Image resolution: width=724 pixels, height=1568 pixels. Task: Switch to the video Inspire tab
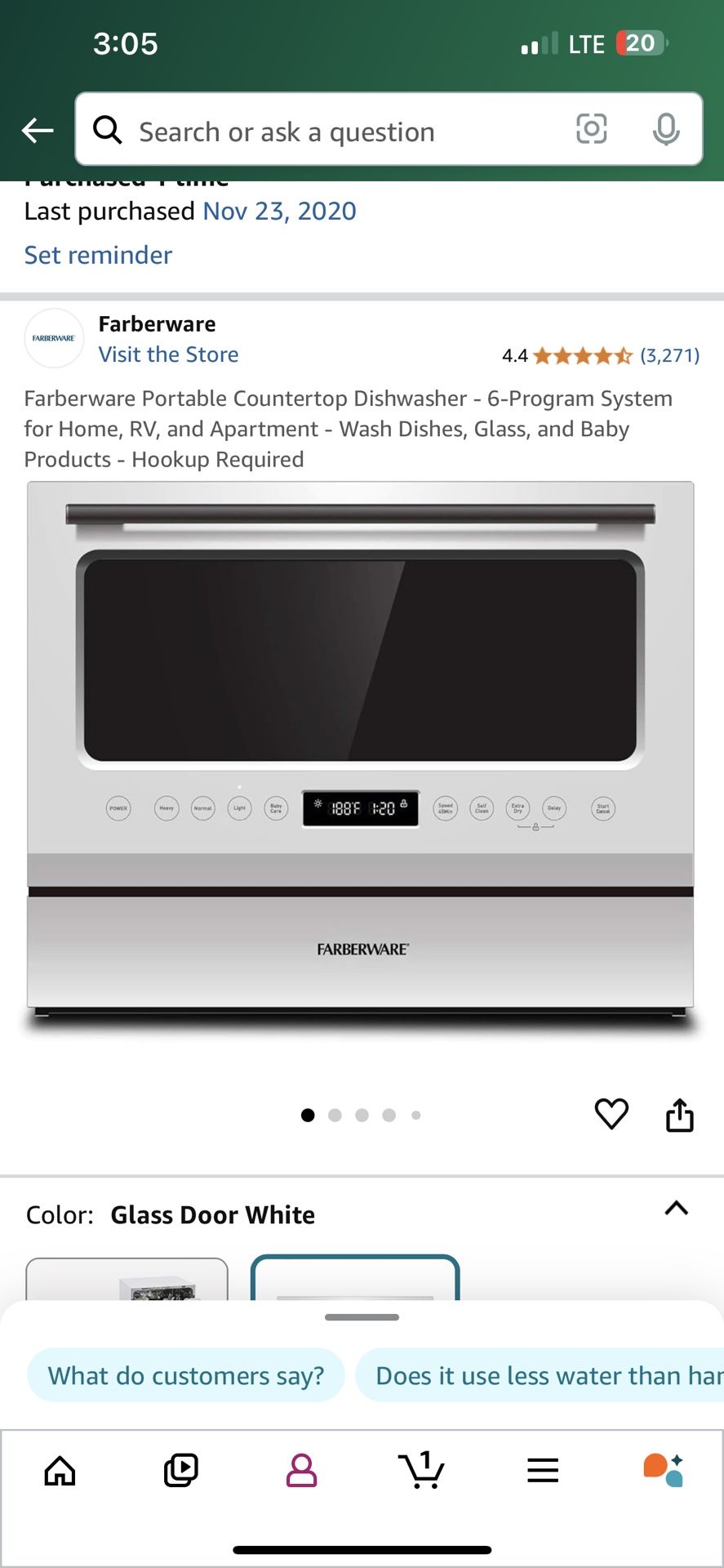180,1471
